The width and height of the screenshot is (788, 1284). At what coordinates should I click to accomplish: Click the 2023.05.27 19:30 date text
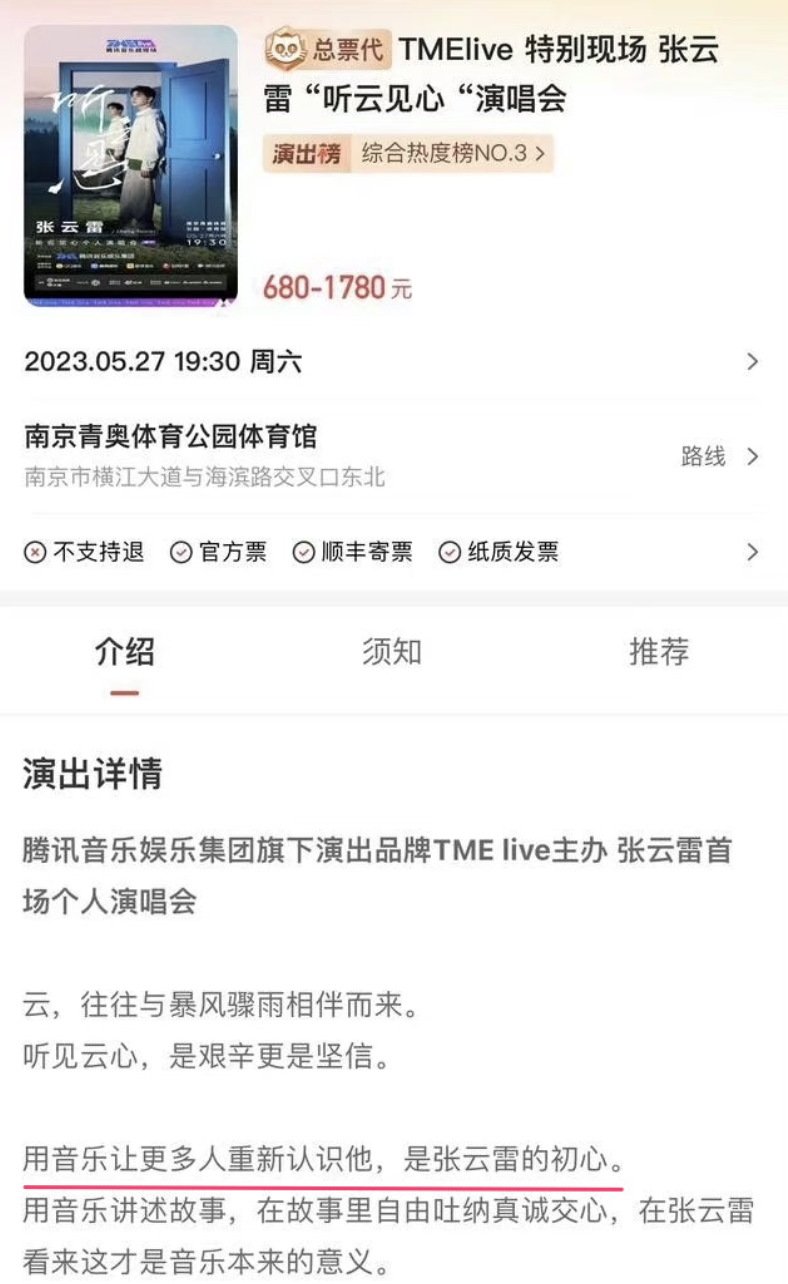162,362
